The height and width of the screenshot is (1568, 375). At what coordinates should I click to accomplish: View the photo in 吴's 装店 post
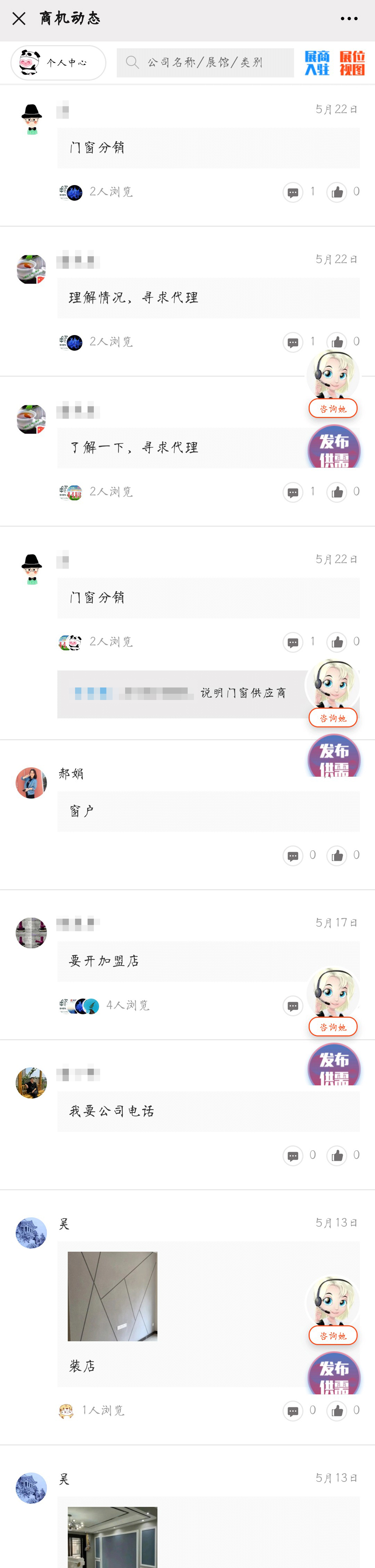[112, 1296]
